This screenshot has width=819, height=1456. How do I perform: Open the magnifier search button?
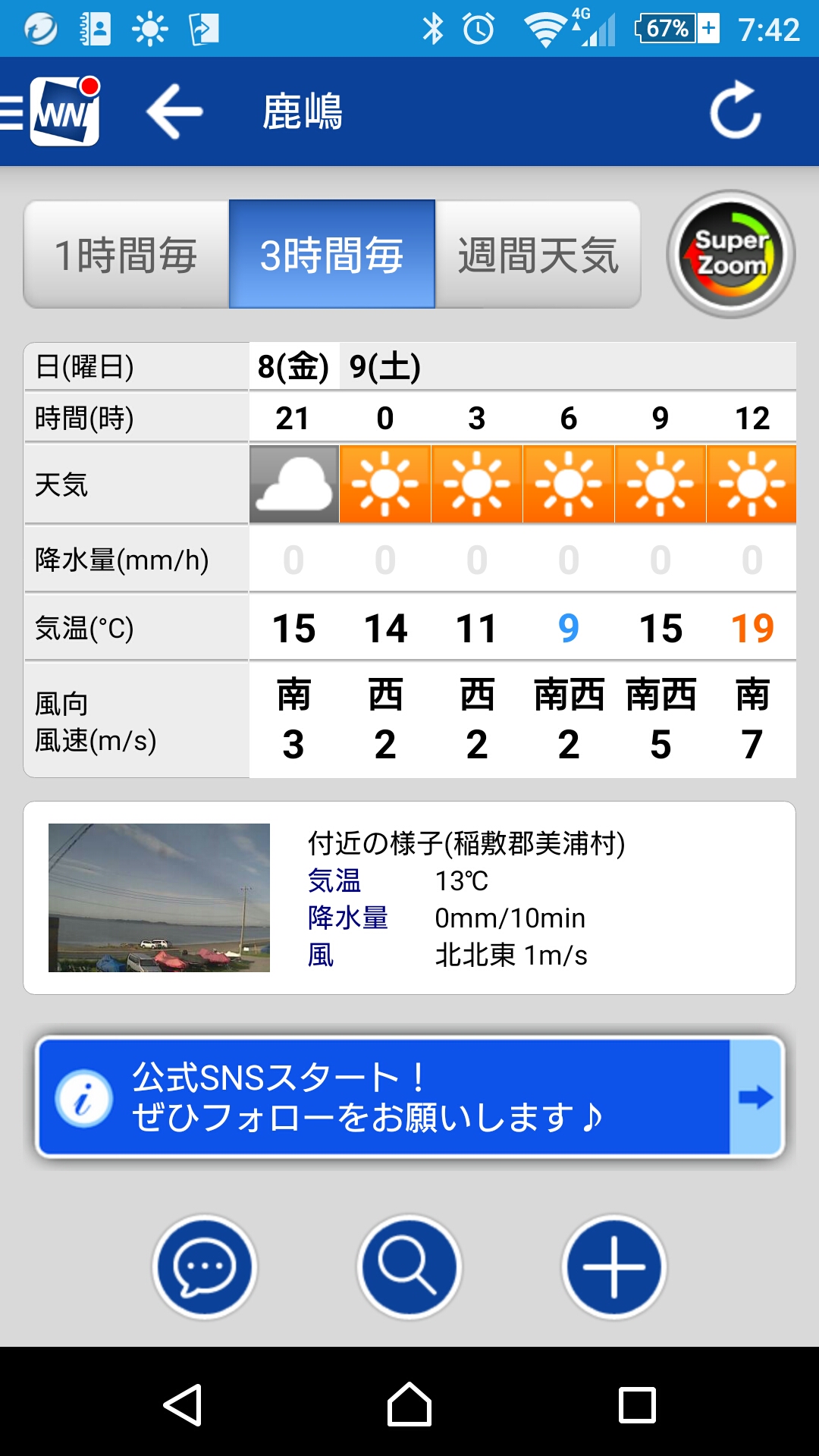[x=409, y=1267]
